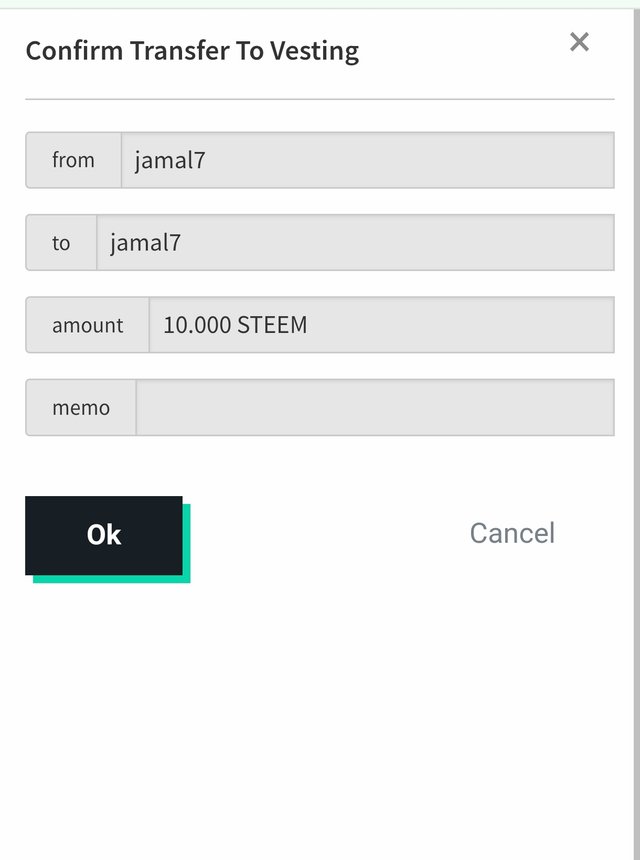This screenshot has width=640, height=860.
Task: Confirm the transfer with Ok
Action: tap(104, 535)
